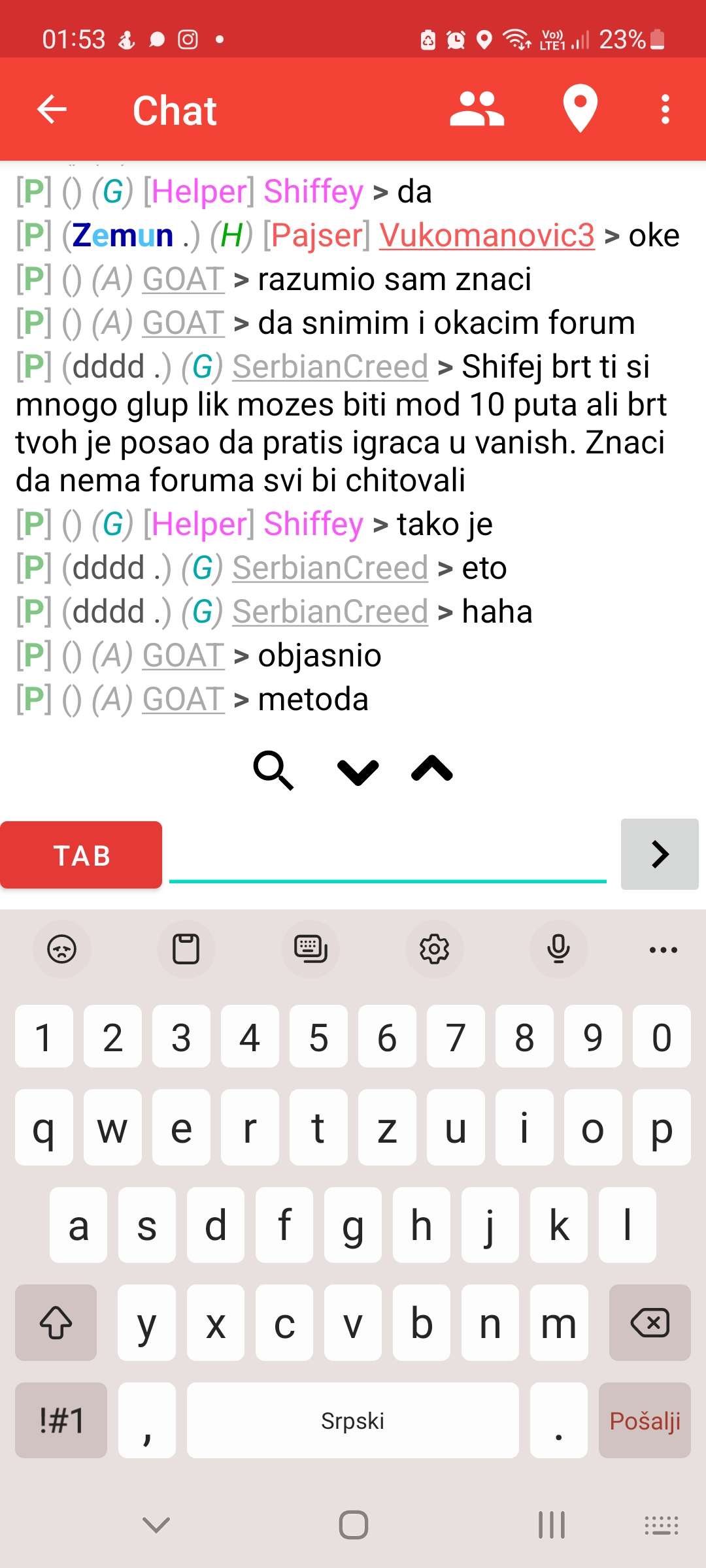706x1568 pixels.
Task: Tap the Pošalji key on the keyboard
Action: pos(645,1420)
